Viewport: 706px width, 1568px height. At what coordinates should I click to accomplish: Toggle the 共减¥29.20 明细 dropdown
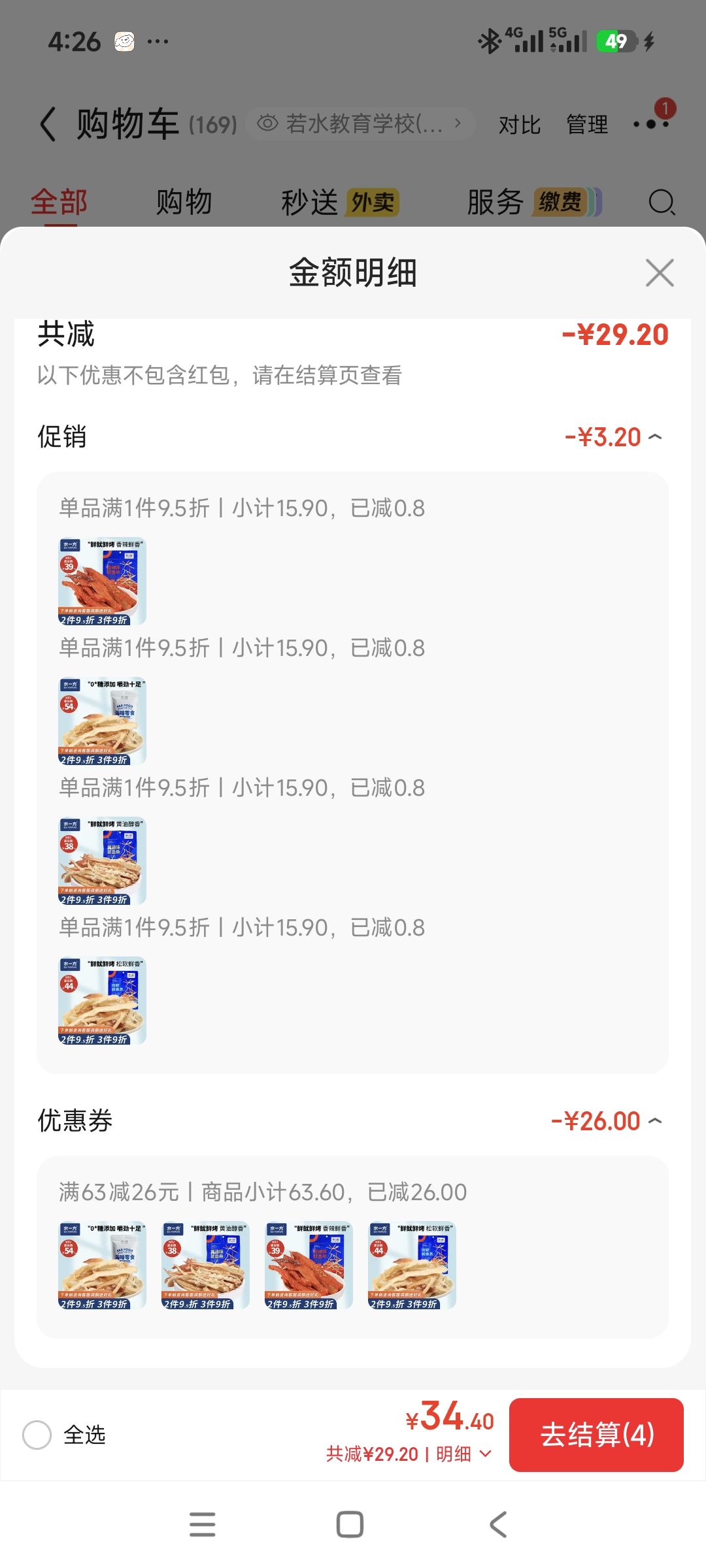tap(409, 1454)
